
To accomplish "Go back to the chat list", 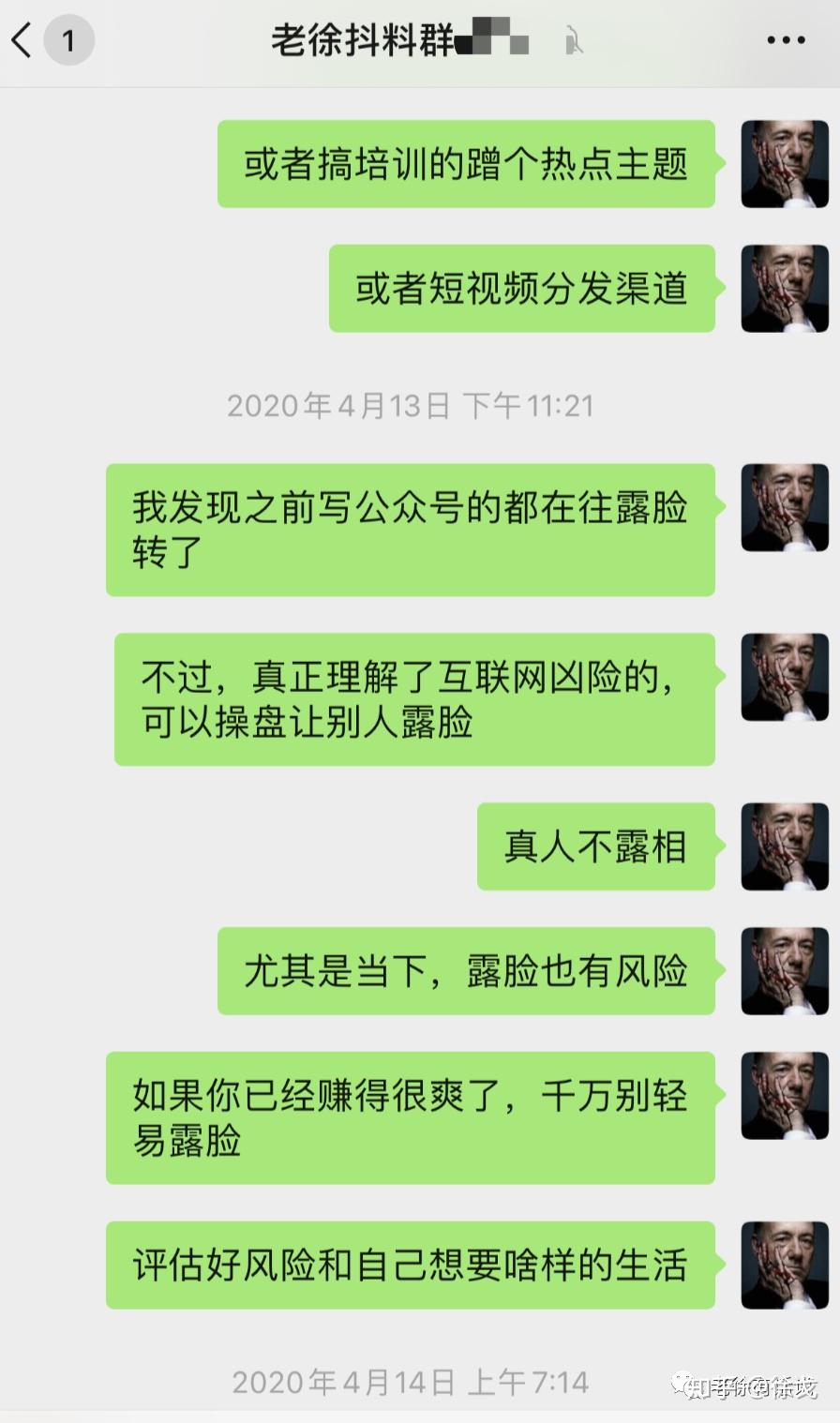I will pos(22,41).
